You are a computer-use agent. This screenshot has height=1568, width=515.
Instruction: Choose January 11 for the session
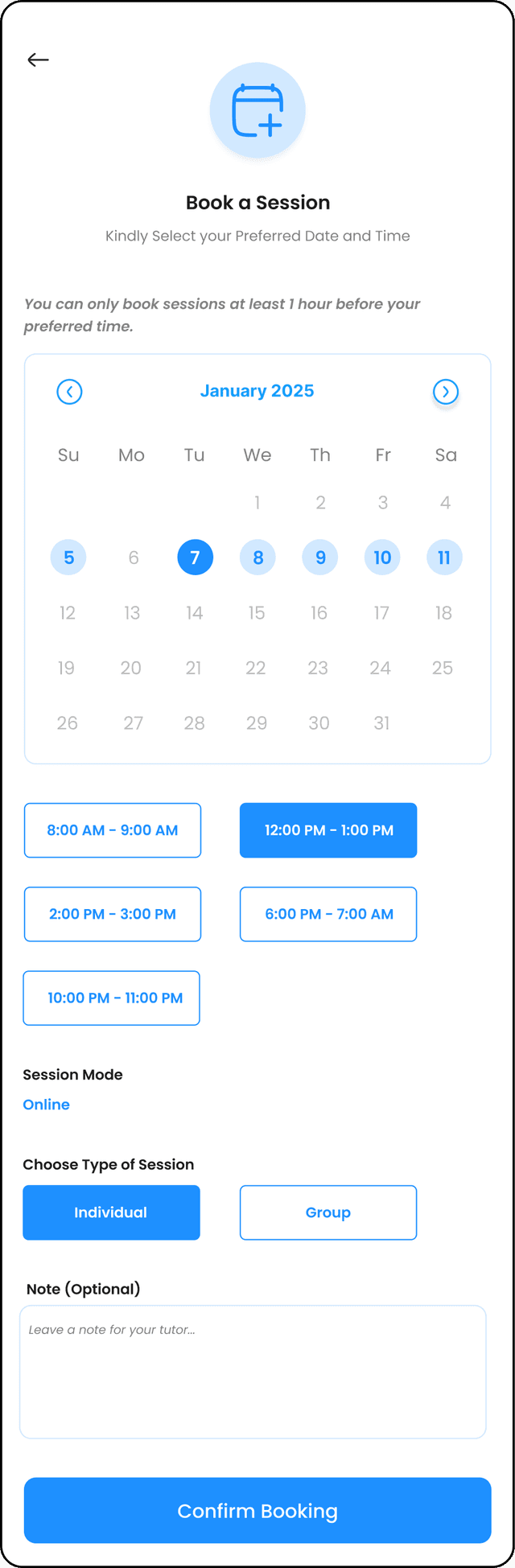444,558
